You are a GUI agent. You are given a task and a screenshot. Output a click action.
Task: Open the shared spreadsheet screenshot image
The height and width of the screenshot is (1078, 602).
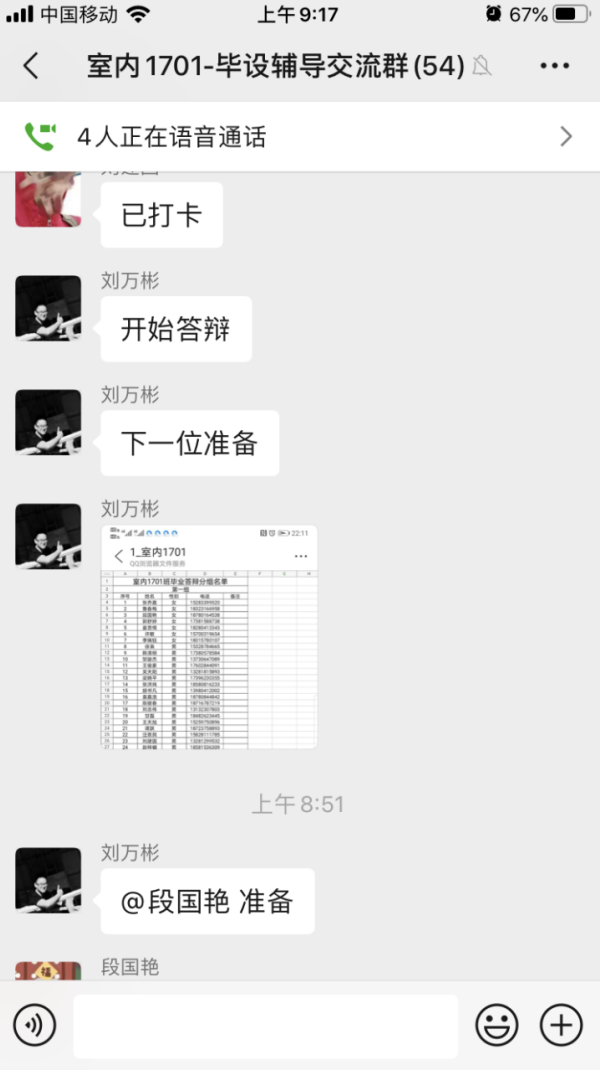point(208,637)
